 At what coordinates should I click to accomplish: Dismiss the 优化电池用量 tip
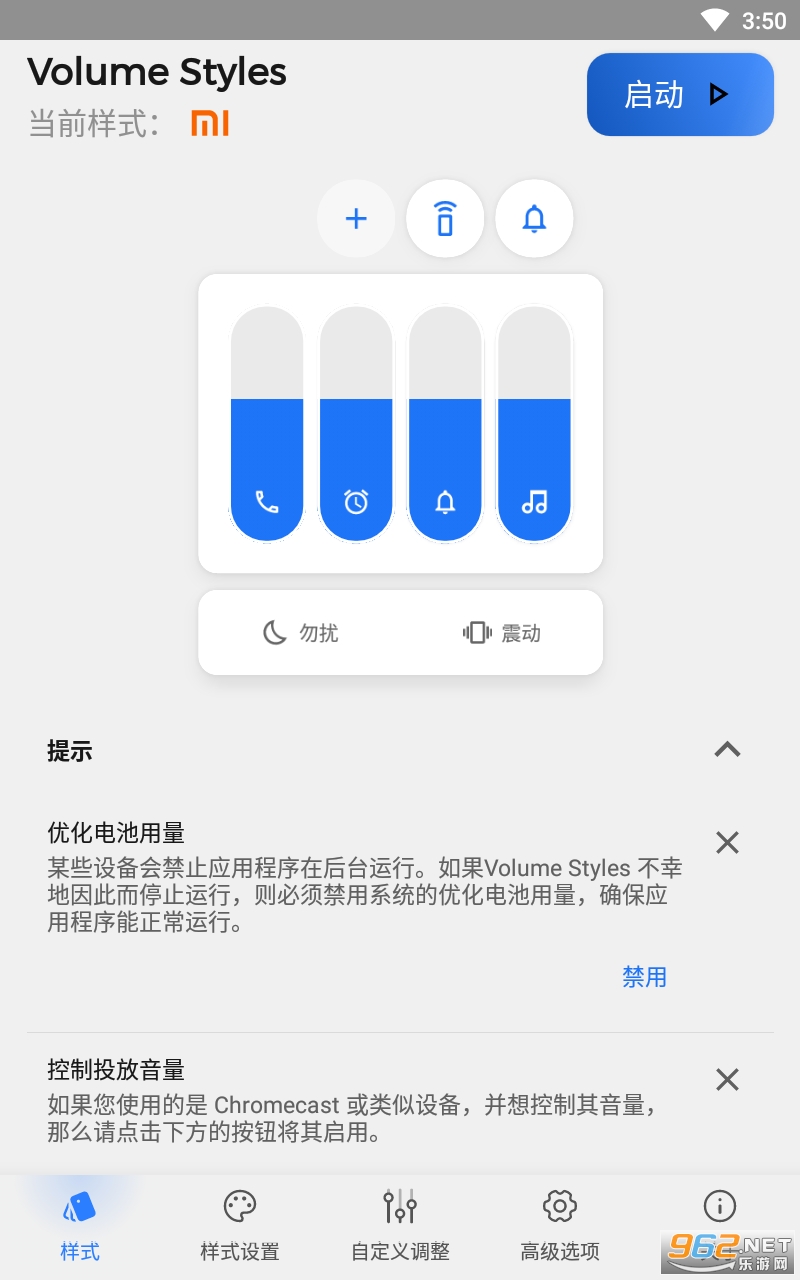coord(727,843)
